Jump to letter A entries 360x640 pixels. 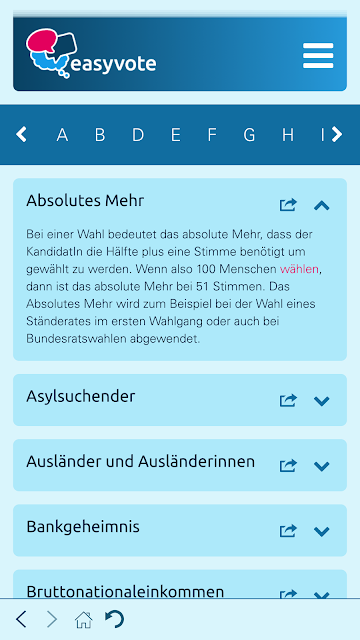coord(62,134)
